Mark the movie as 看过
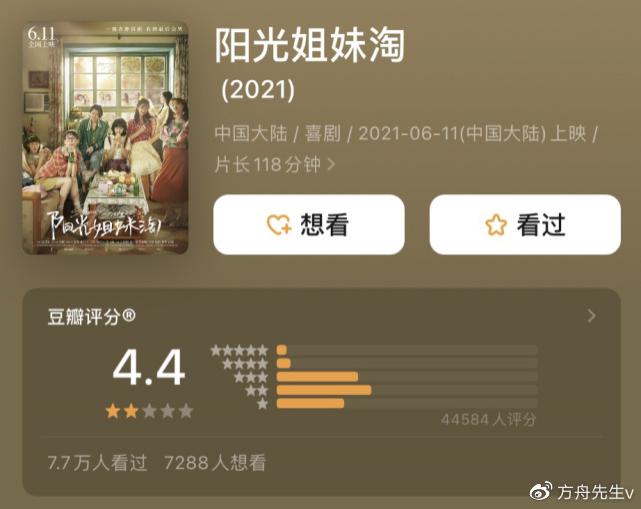Image resolution: width=641 pixels, height=509 pixels. click(524, 225)
